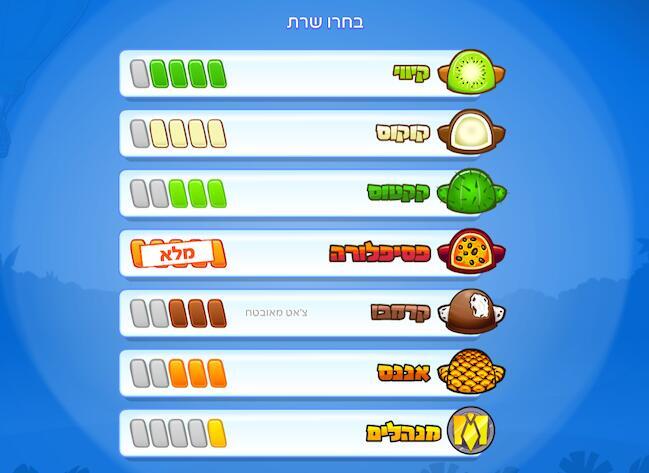Screen dimensions: 649x473
Task: Enter the קרמבו server with secured chat
Action: (x=312, y=313)
